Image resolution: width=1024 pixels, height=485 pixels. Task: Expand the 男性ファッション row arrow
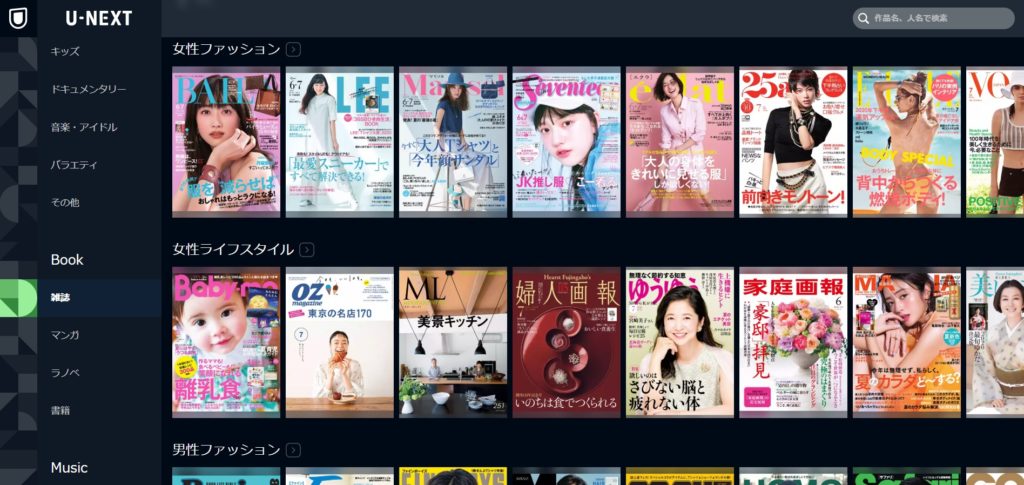(x=293, y=450)
